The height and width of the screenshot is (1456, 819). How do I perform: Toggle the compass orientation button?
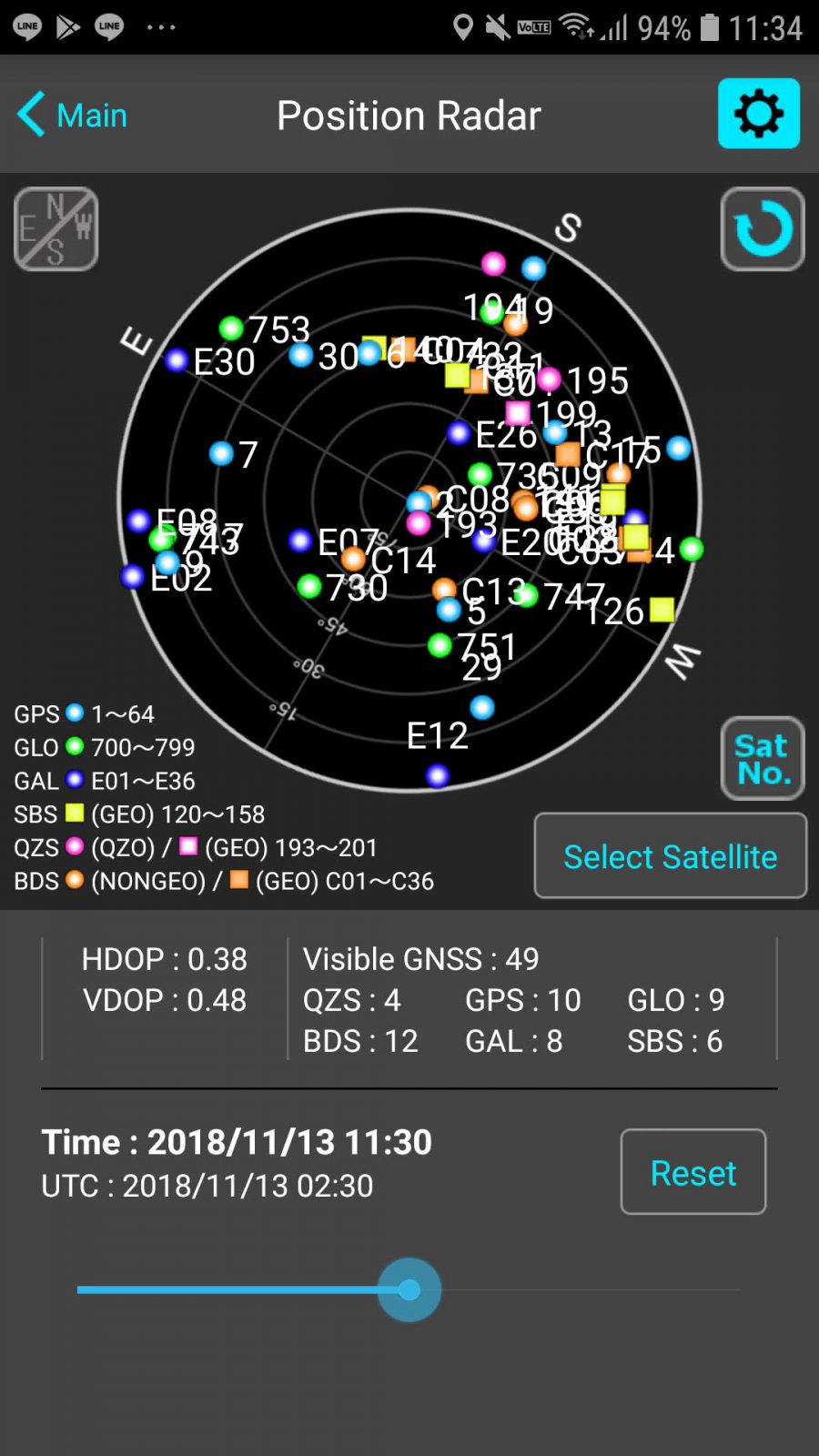[x=56, y=229]
